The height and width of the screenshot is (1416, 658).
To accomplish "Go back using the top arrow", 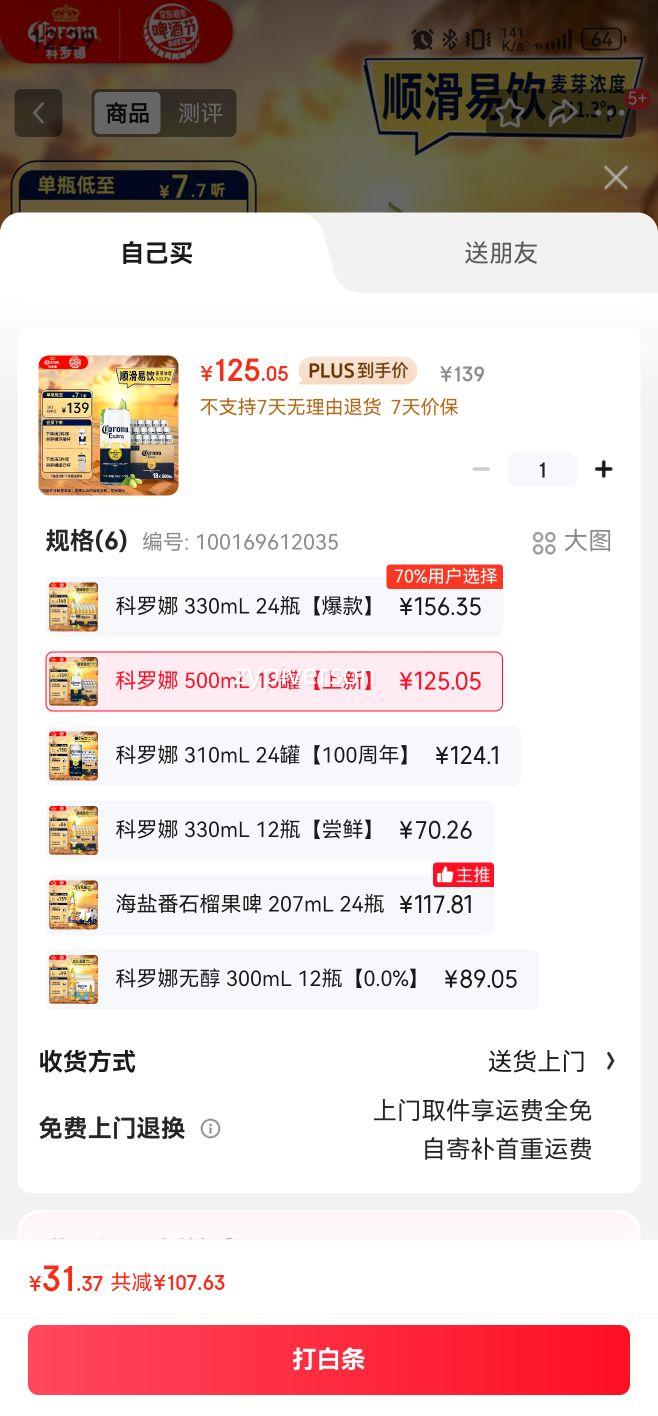I will (38, 113).
